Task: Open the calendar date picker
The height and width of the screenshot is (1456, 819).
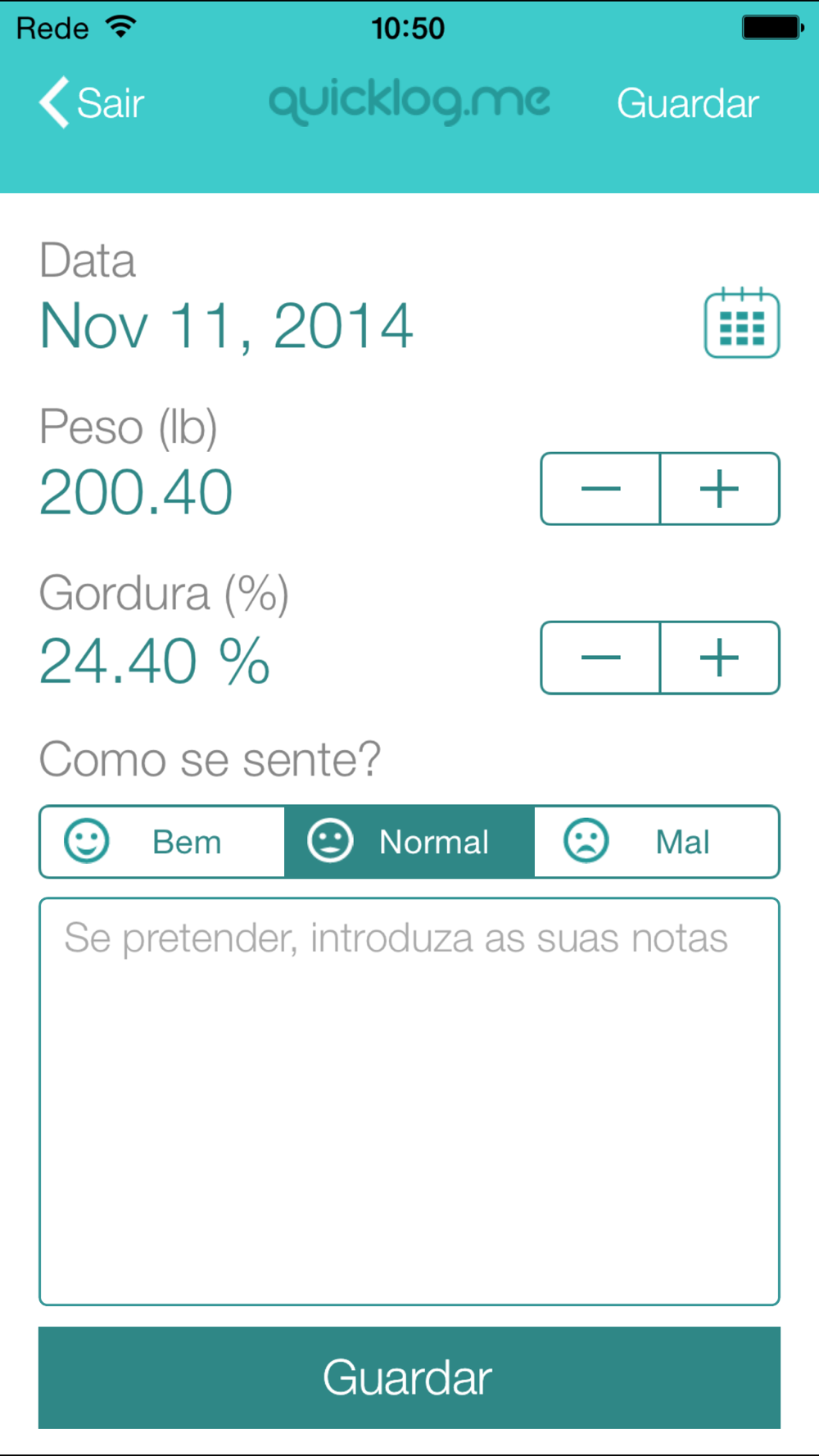Action: [741, 324]
